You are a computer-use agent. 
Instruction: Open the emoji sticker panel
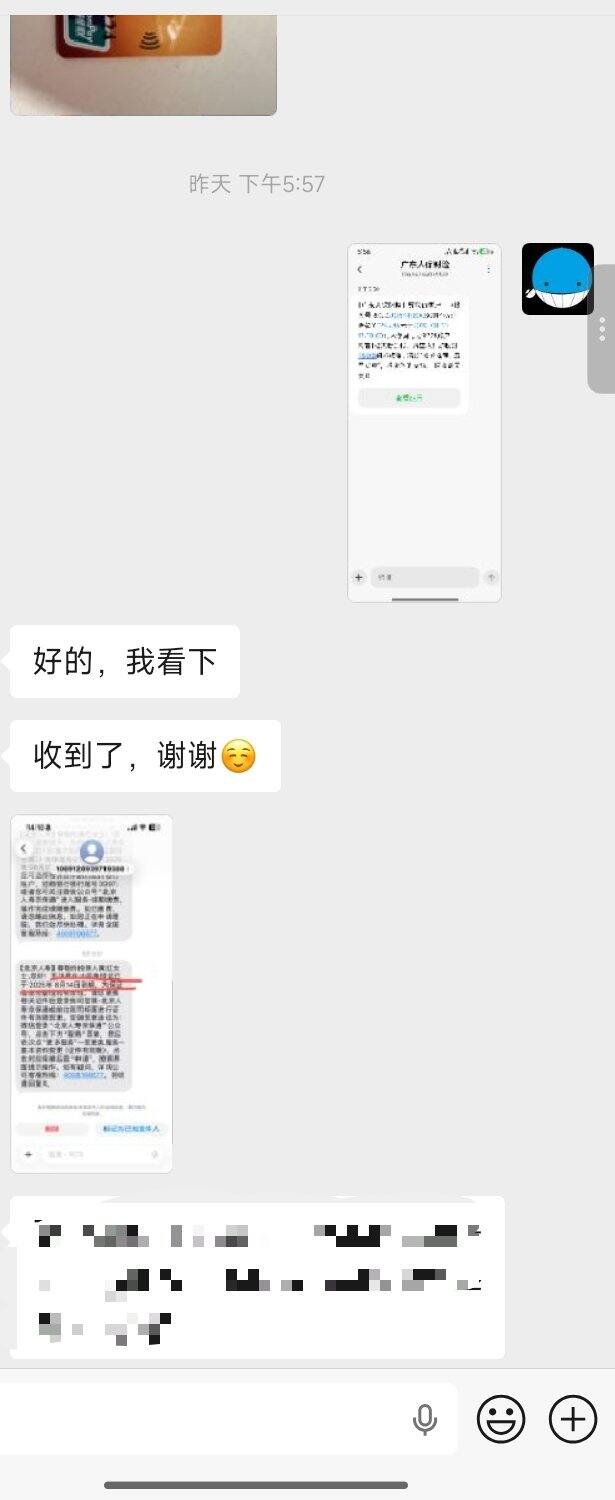tap(501, 1418)
